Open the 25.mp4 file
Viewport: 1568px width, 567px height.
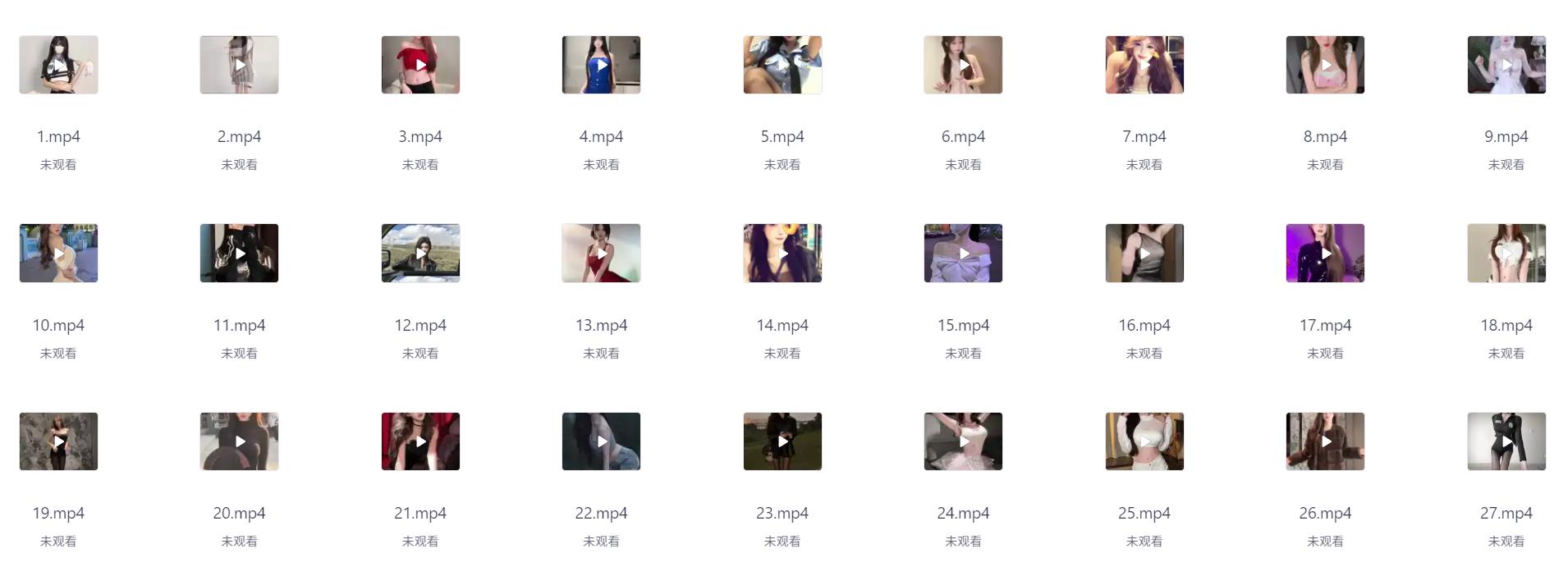tap(1144, 441)
